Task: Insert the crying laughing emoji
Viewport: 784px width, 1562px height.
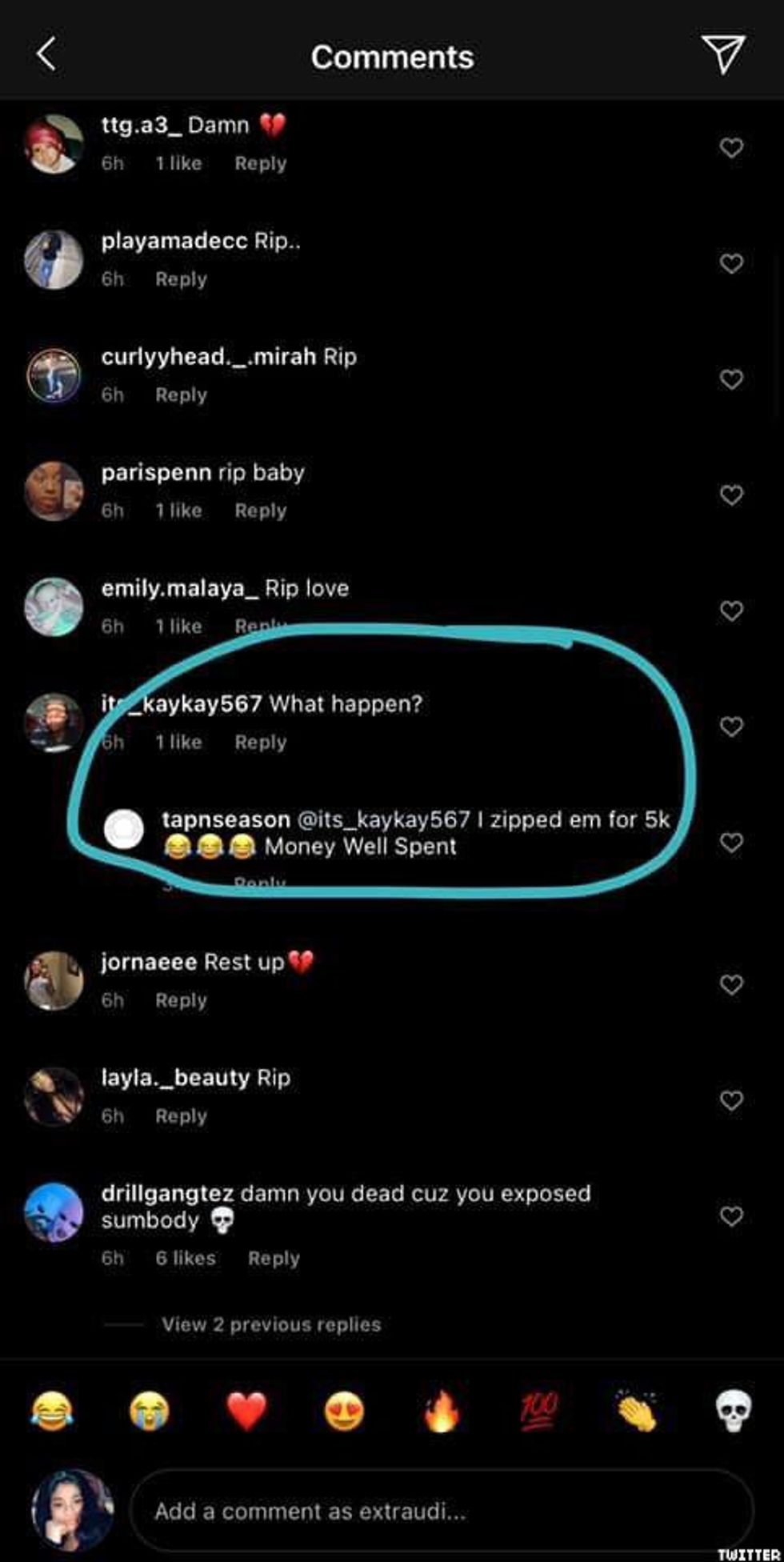Action: tap(52, 1411)
